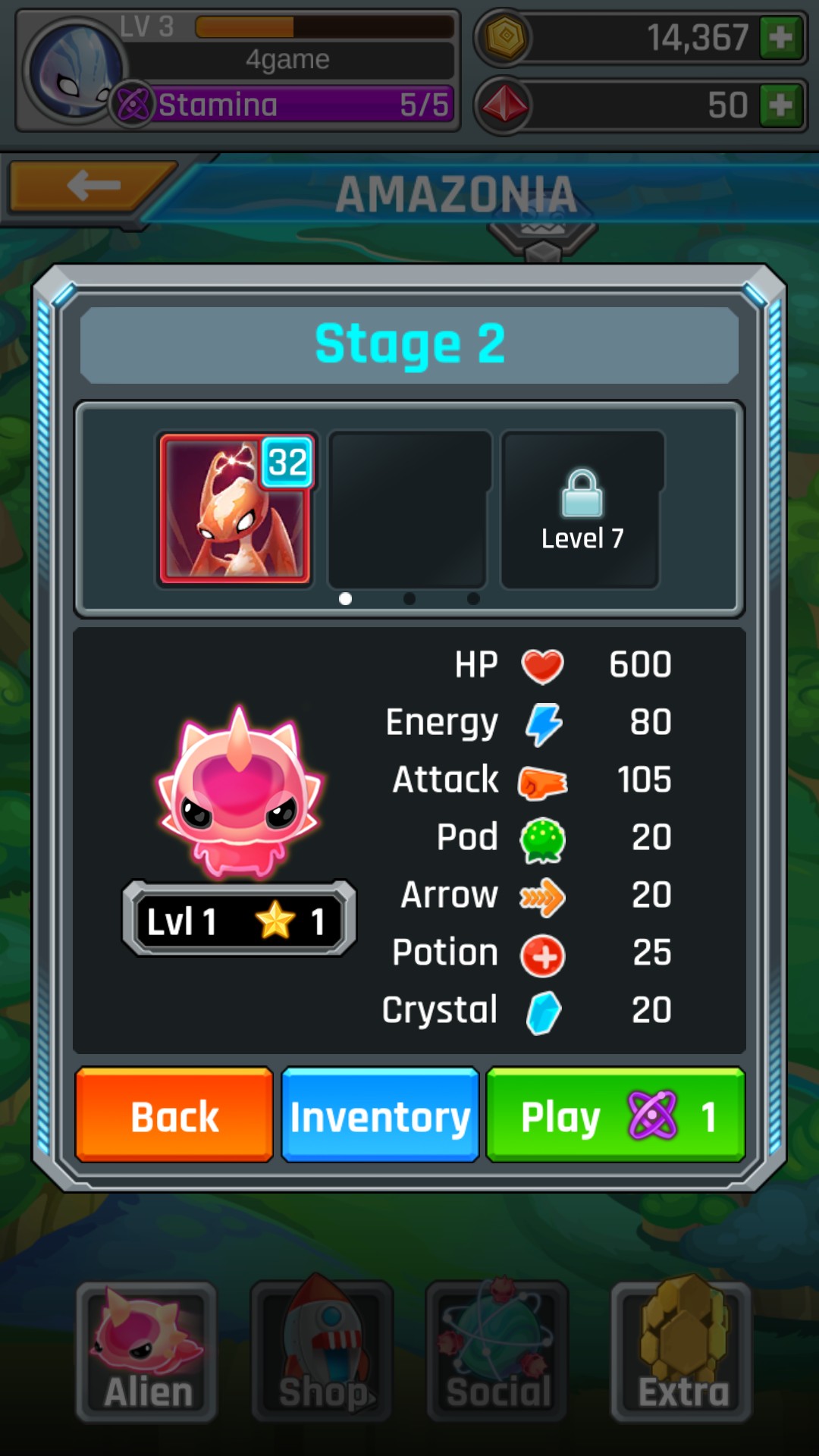The width and height of the screenshot is (819, 1456).
Task: Go back using the orange arrow
Action: point(91,186)
